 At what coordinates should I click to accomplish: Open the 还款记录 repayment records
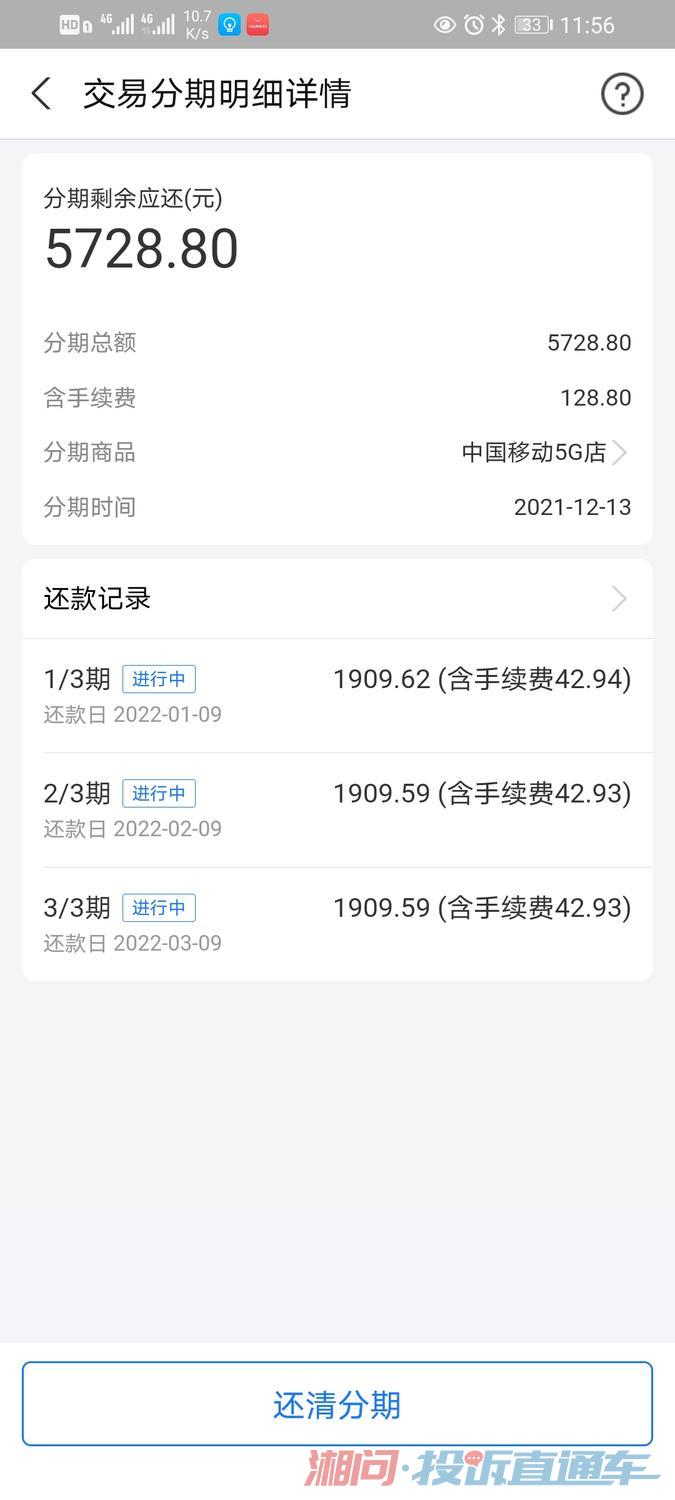point(337,599)
